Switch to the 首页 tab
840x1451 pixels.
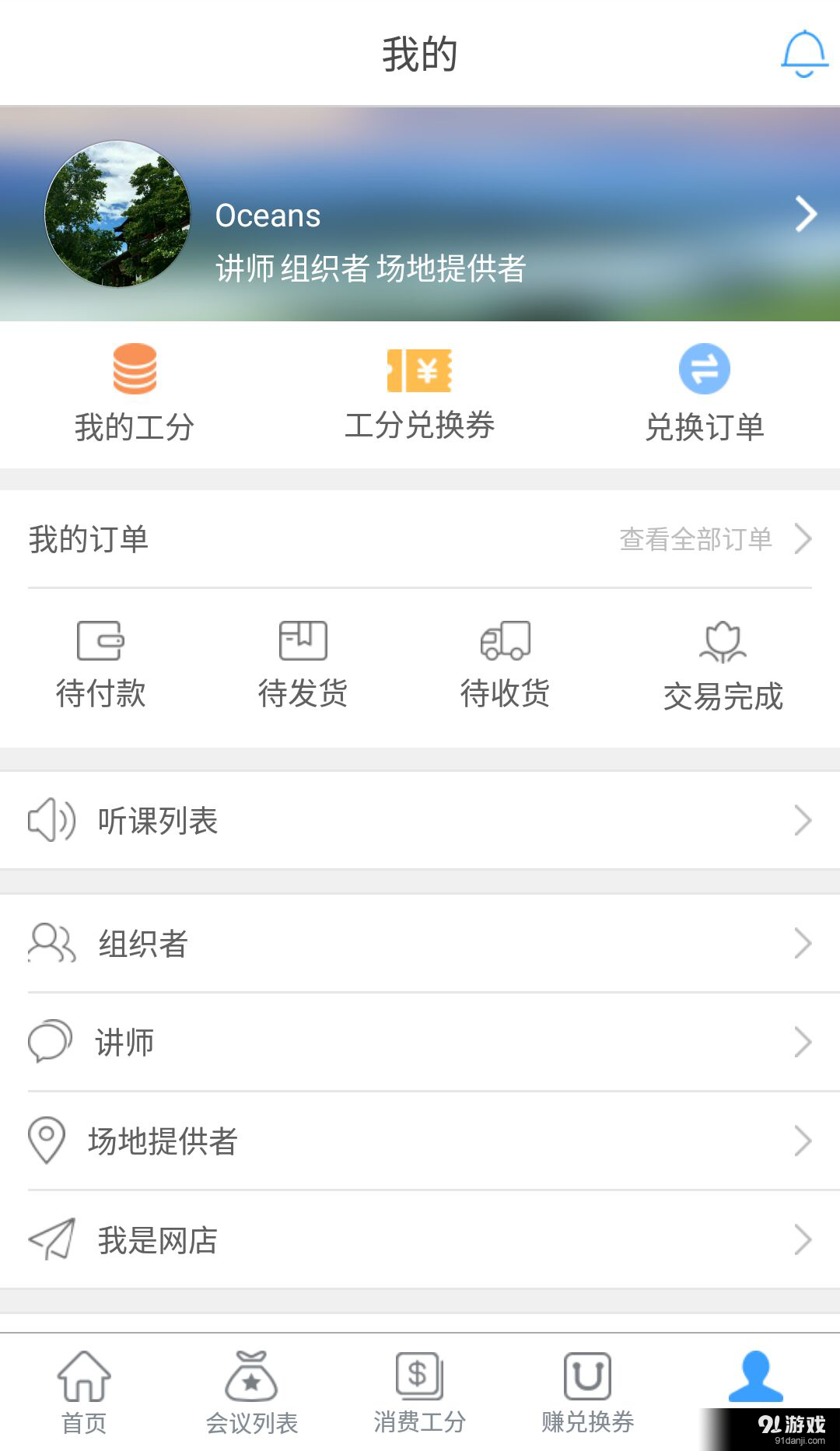click(84, 1393)
